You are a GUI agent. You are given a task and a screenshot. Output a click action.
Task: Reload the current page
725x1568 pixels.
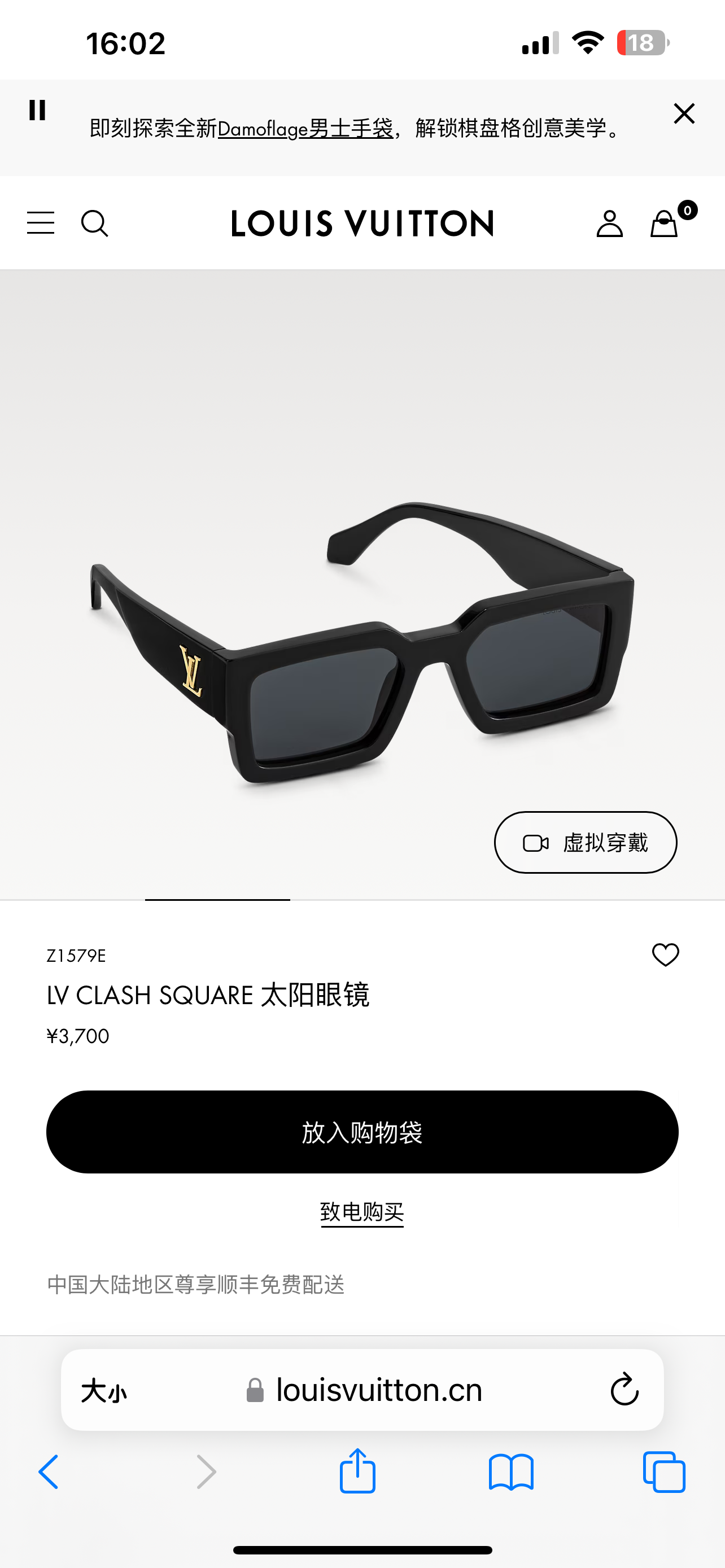coord(624,1390)
